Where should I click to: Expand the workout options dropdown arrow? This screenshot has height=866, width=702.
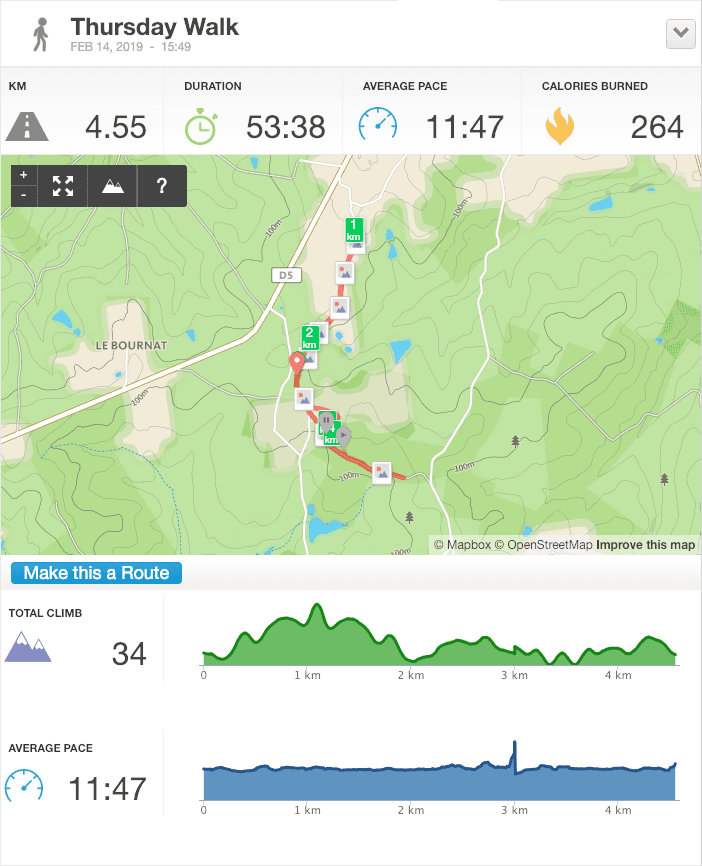coord(680,33)
